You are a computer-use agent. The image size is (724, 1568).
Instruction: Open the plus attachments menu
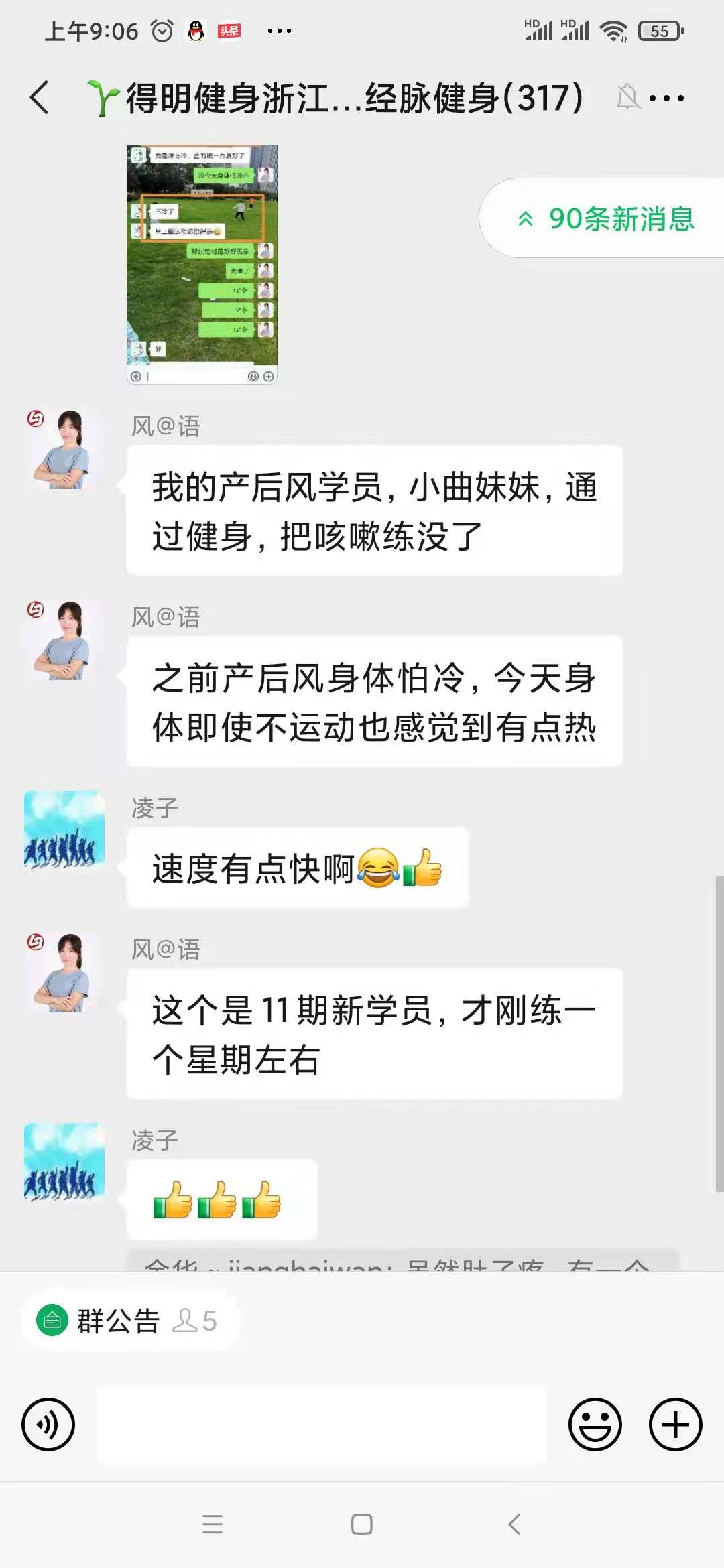point(675,1424)
